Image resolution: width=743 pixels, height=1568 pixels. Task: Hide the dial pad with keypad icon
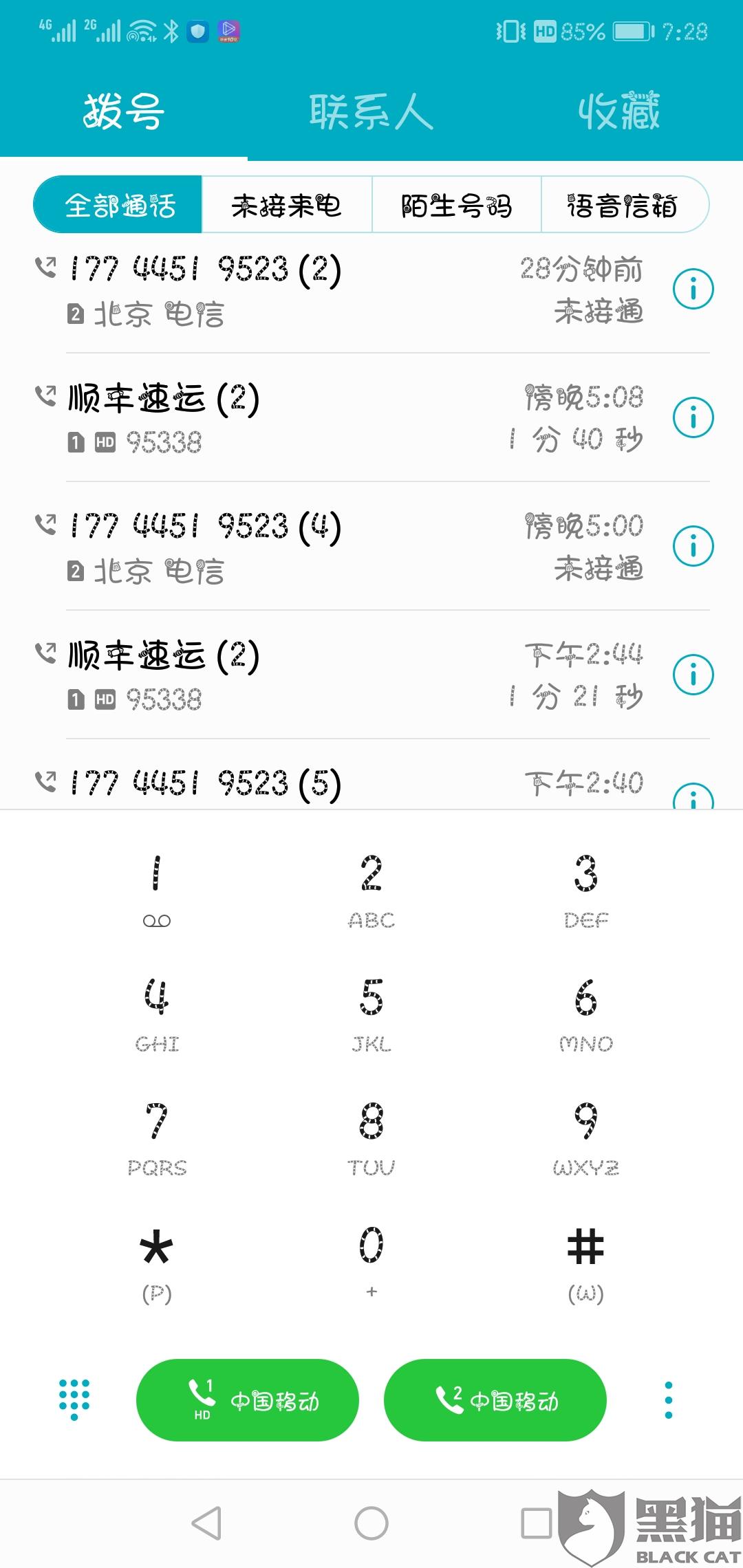coord(74,1400)
